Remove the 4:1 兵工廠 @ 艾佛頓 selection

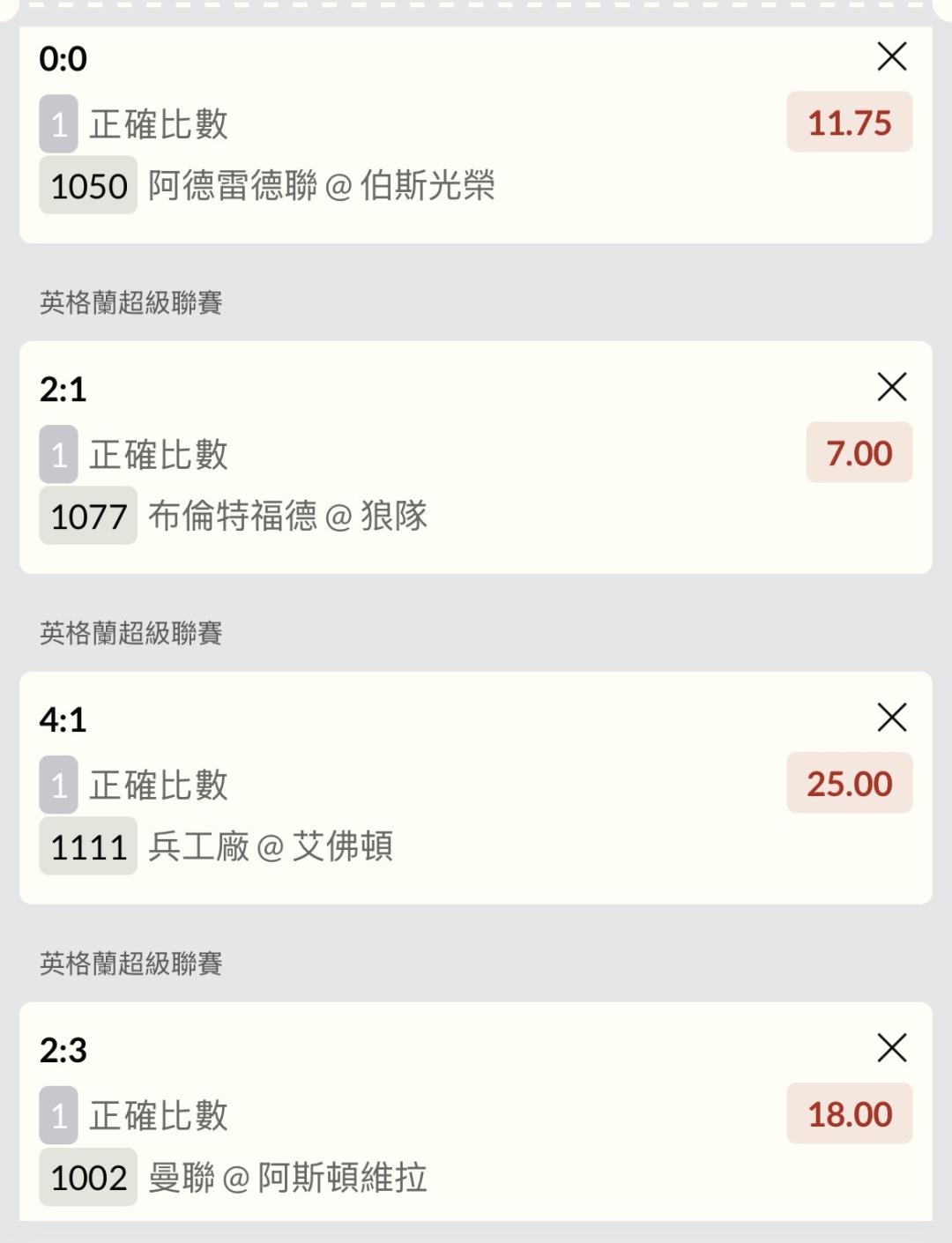[891, 717]
